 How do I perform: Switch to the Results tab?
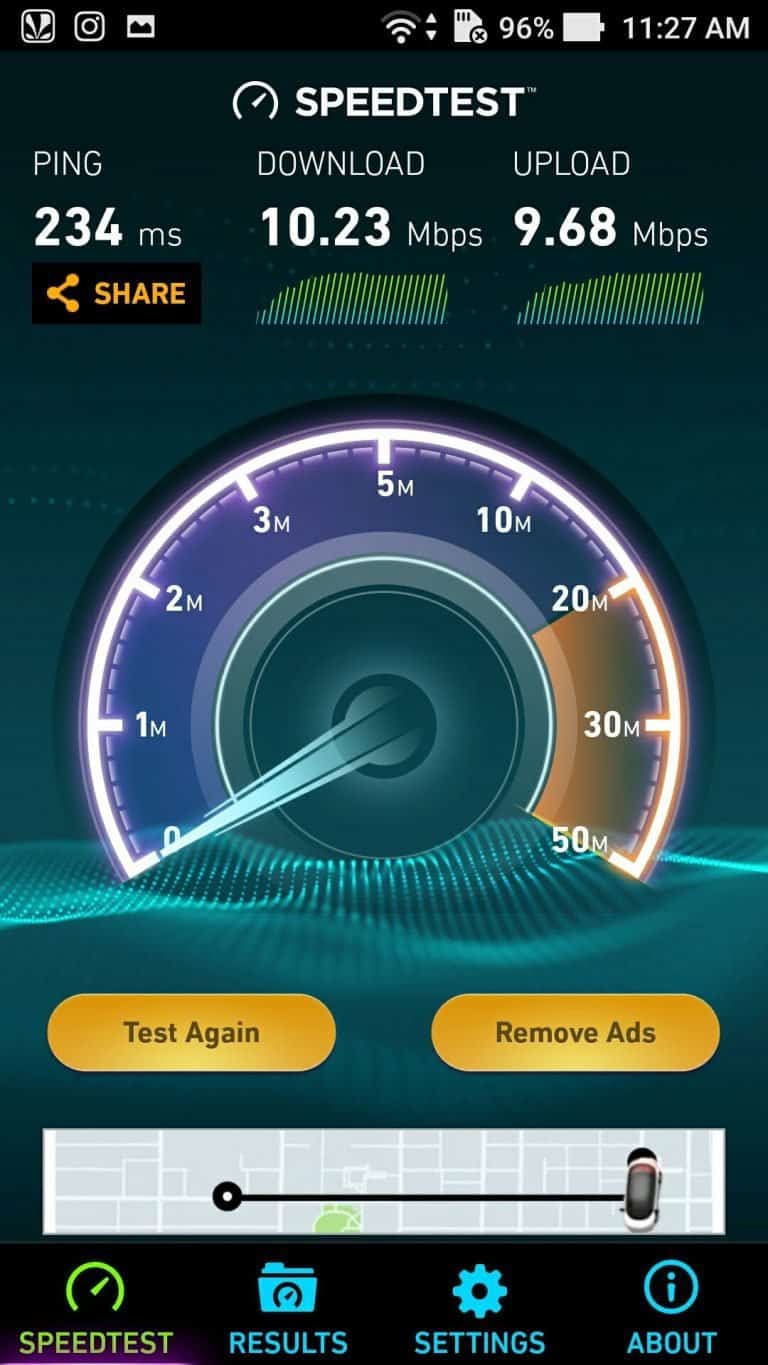click(x=288, y=1305)
